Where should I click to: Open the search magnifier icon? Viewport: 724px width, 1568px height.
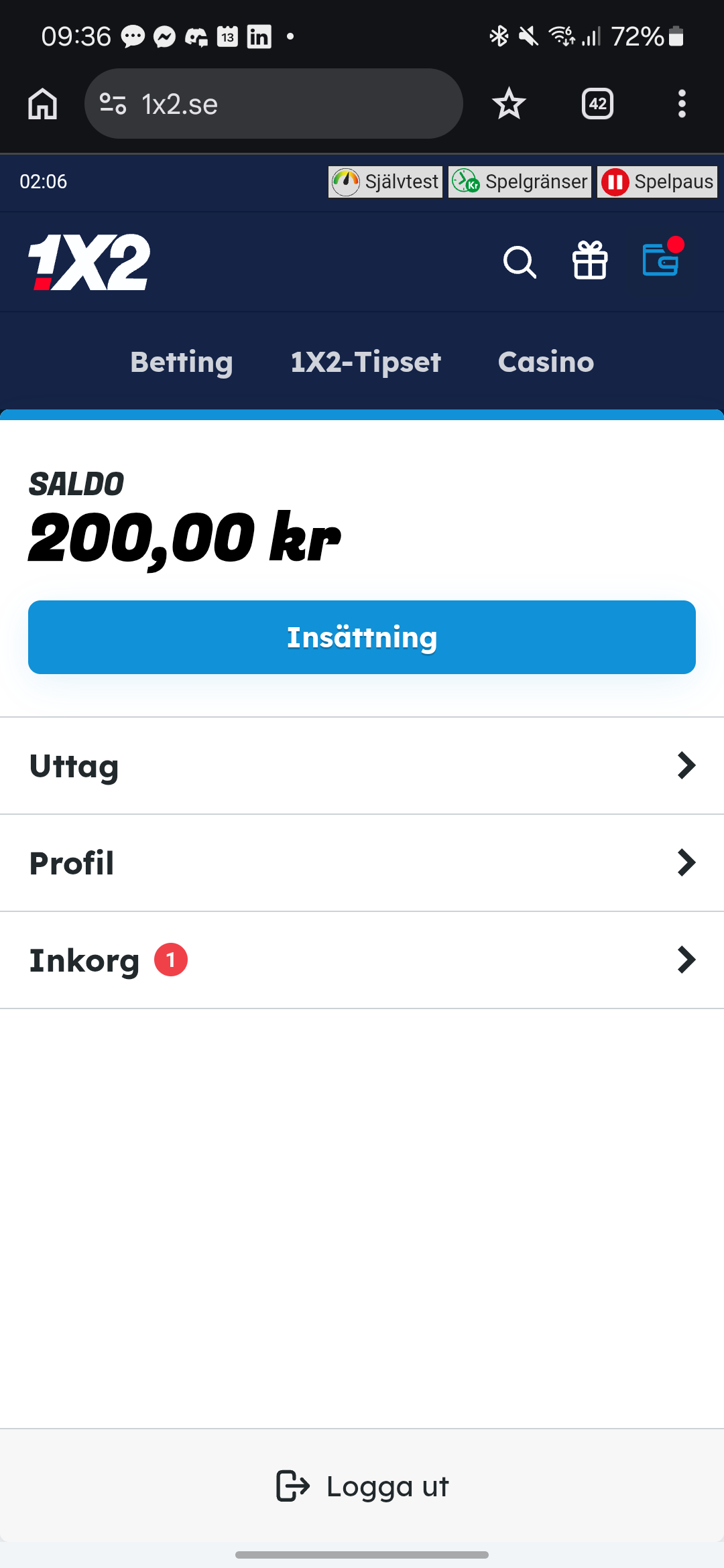tap(520, 261)
